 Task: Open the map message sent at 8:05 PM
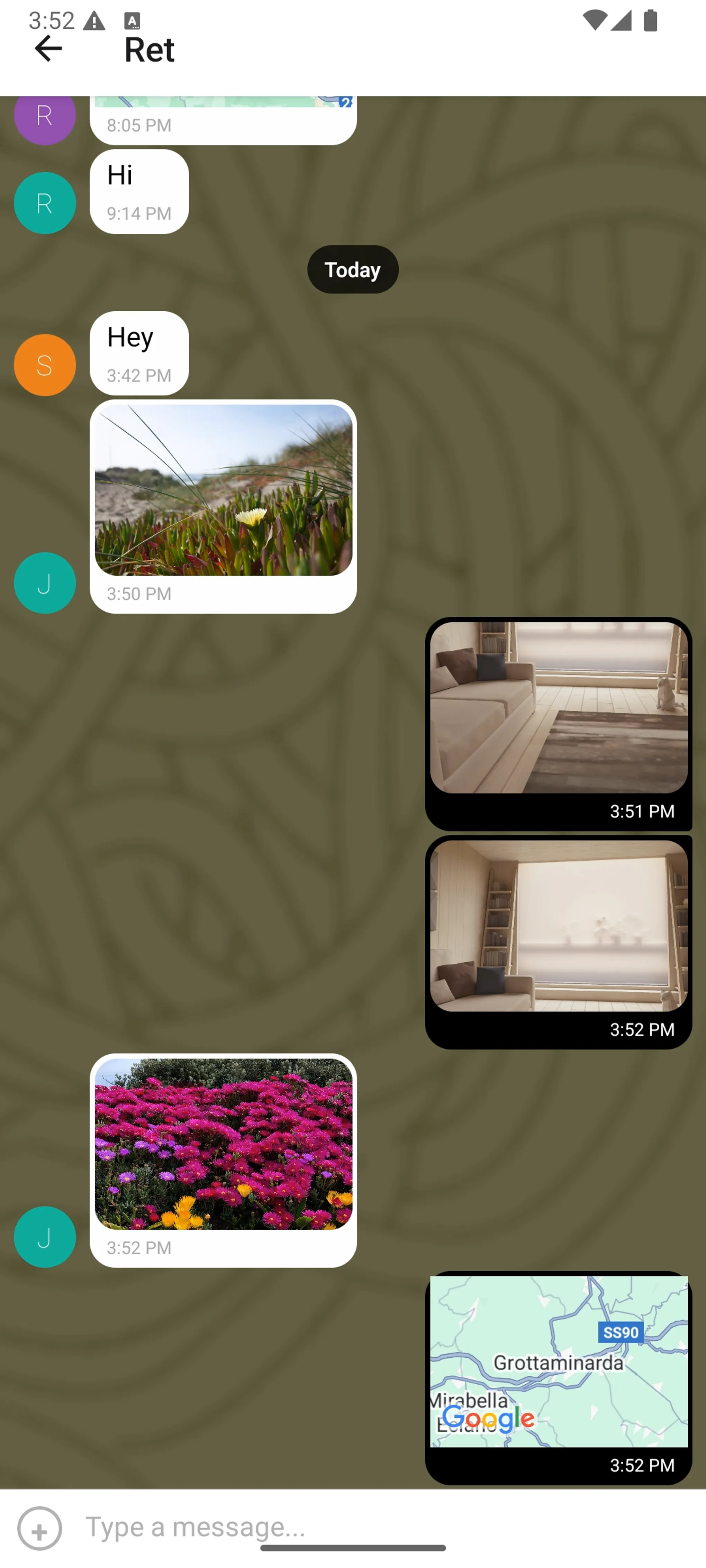[223, 116]
